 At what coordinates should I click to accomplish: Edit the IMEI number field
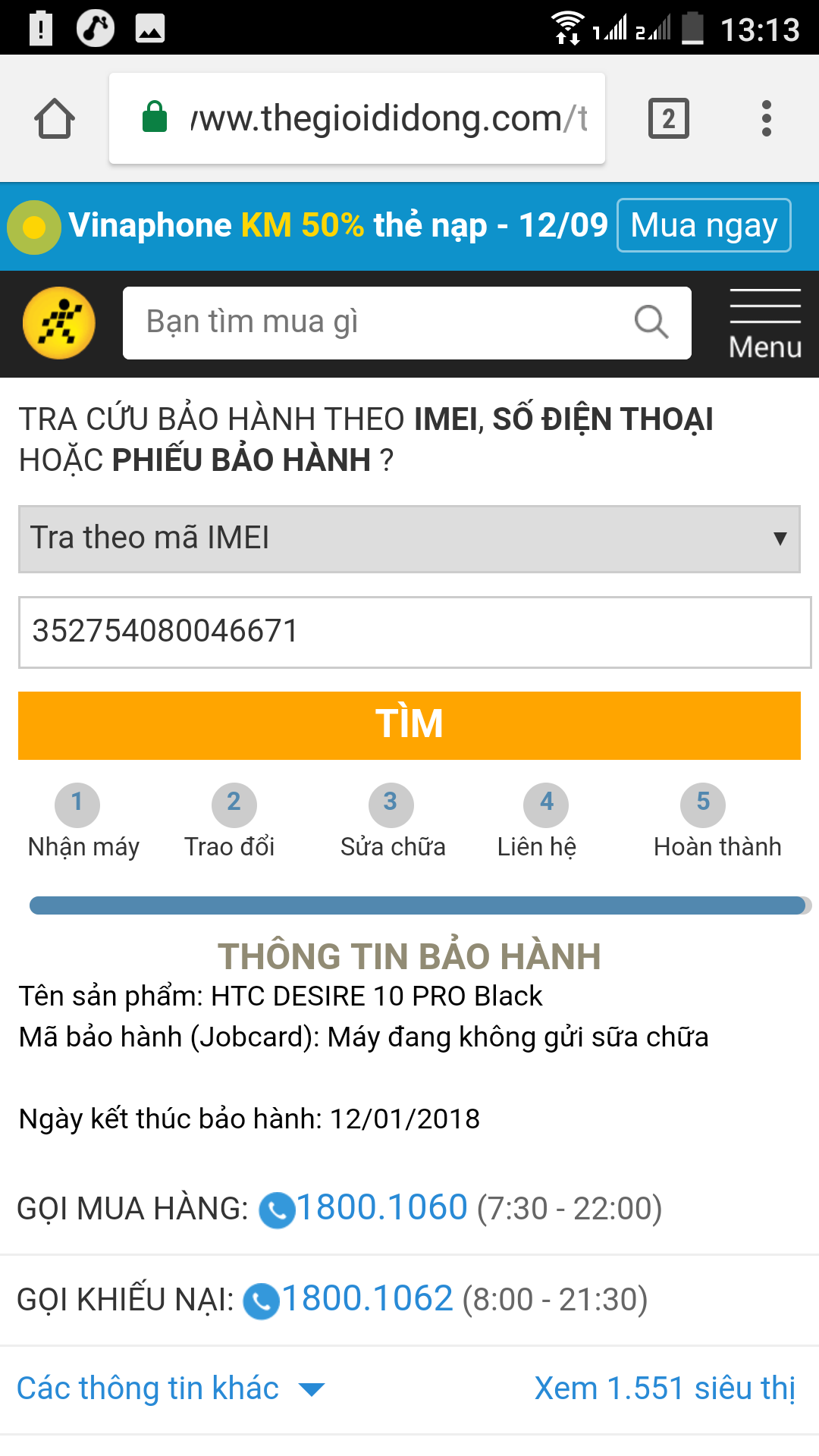pos(414,632)
